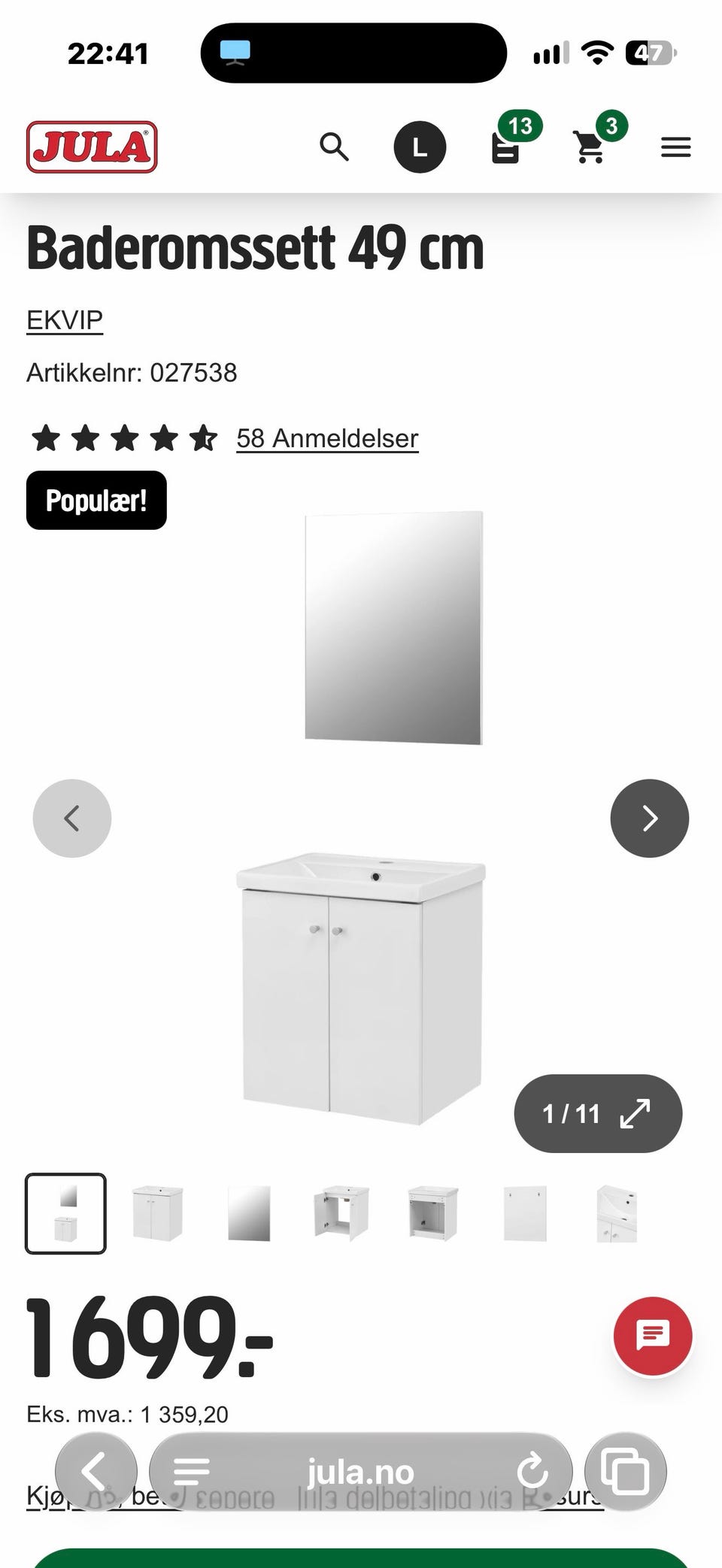Reload the jula.no page
The width and height of the screenshot is (722, 1568).
(x=532, y=1471)
